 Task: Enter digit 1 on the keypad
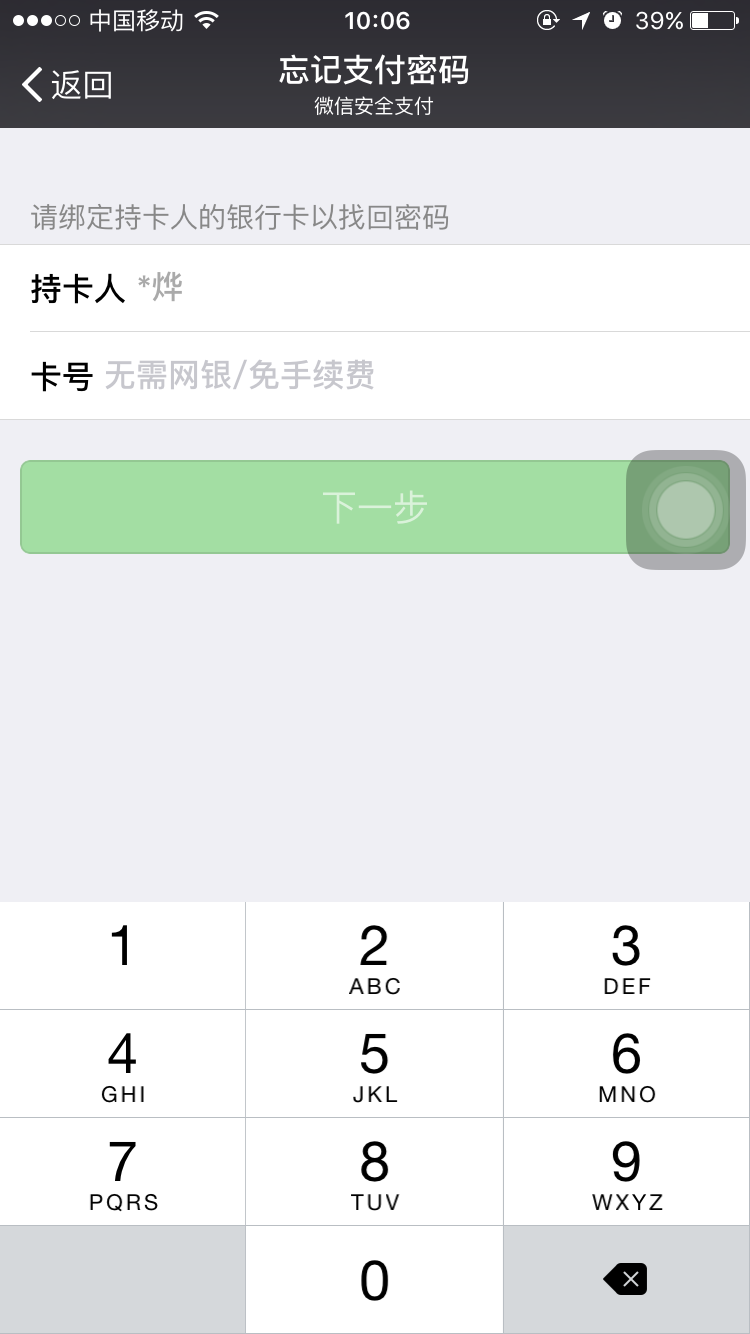(122, 956)
